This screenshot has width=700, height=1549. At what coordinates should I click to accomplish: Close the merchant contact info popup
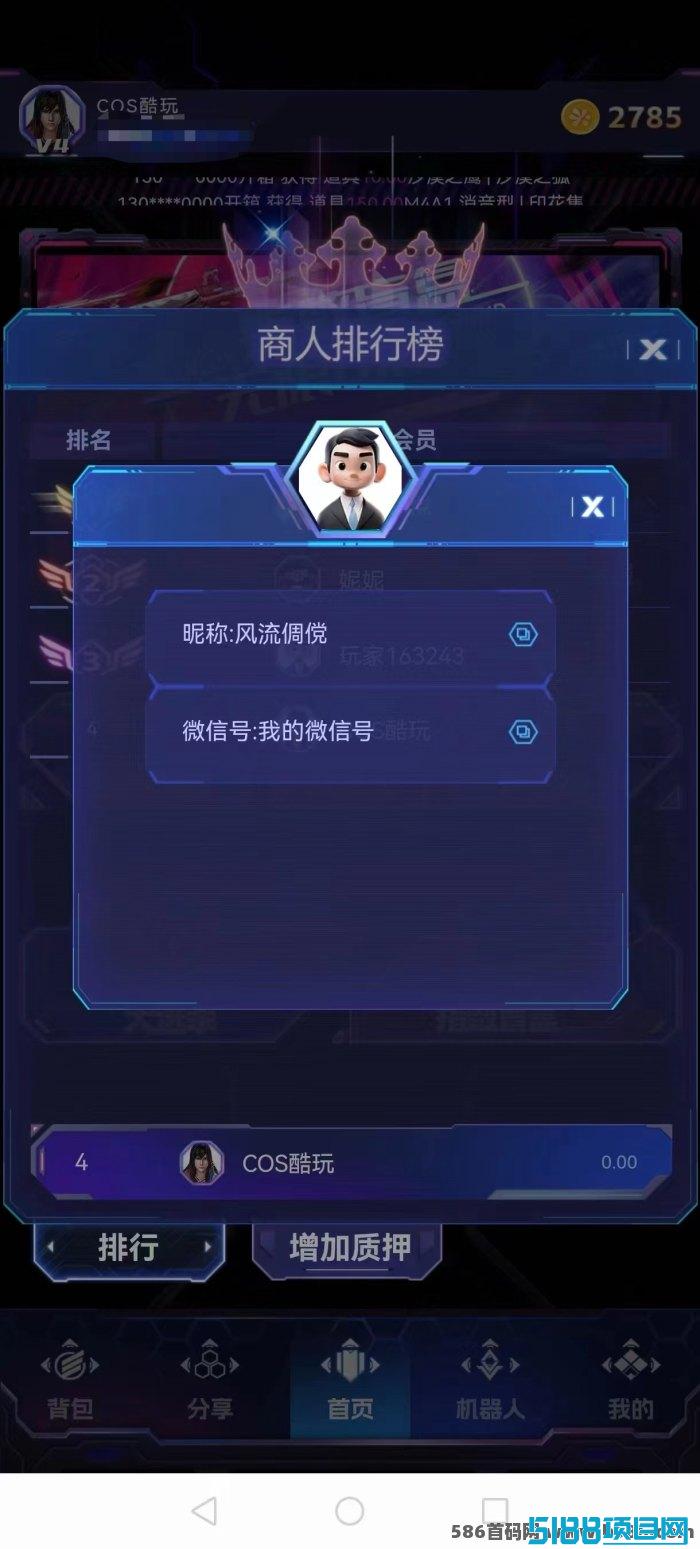tap(592, 507)
